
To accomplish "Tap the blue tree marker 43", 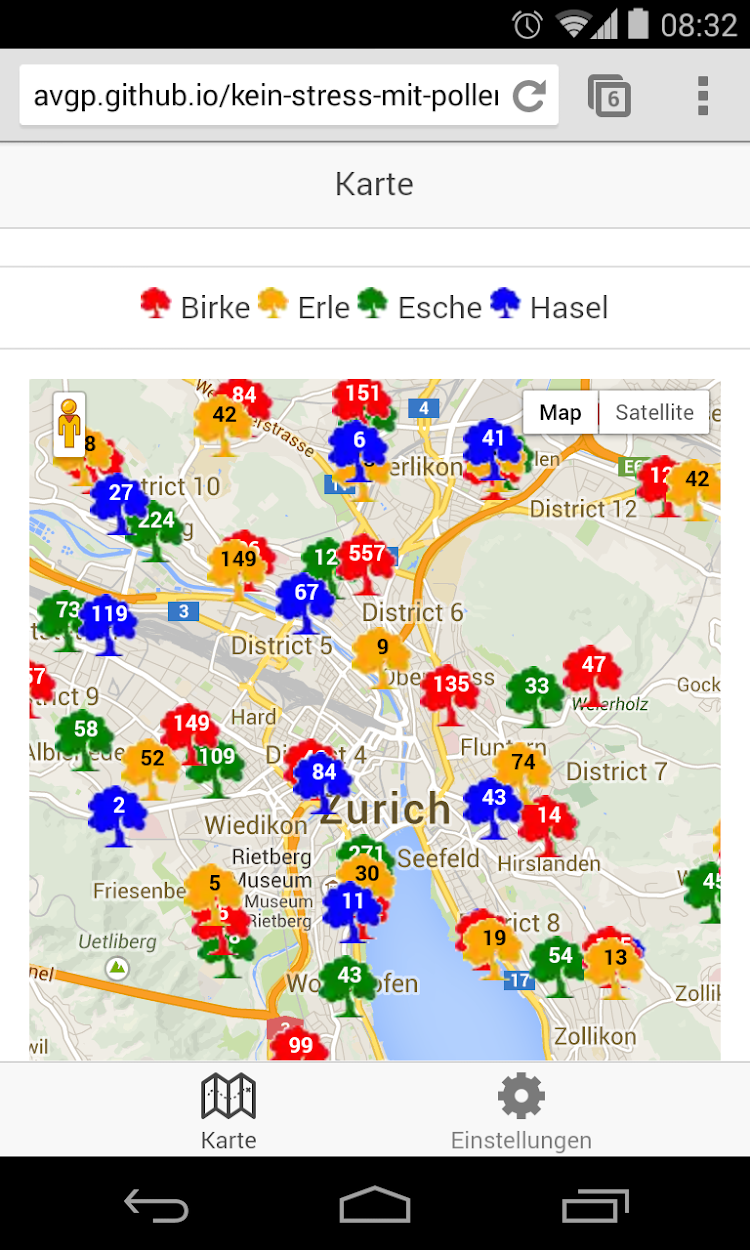I will (x=493, y=805).
